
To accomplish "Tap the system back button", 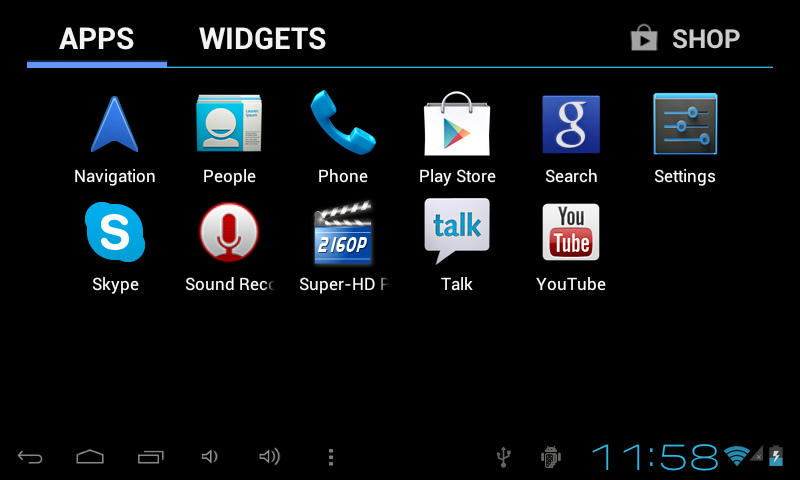I will click(30, 457).
